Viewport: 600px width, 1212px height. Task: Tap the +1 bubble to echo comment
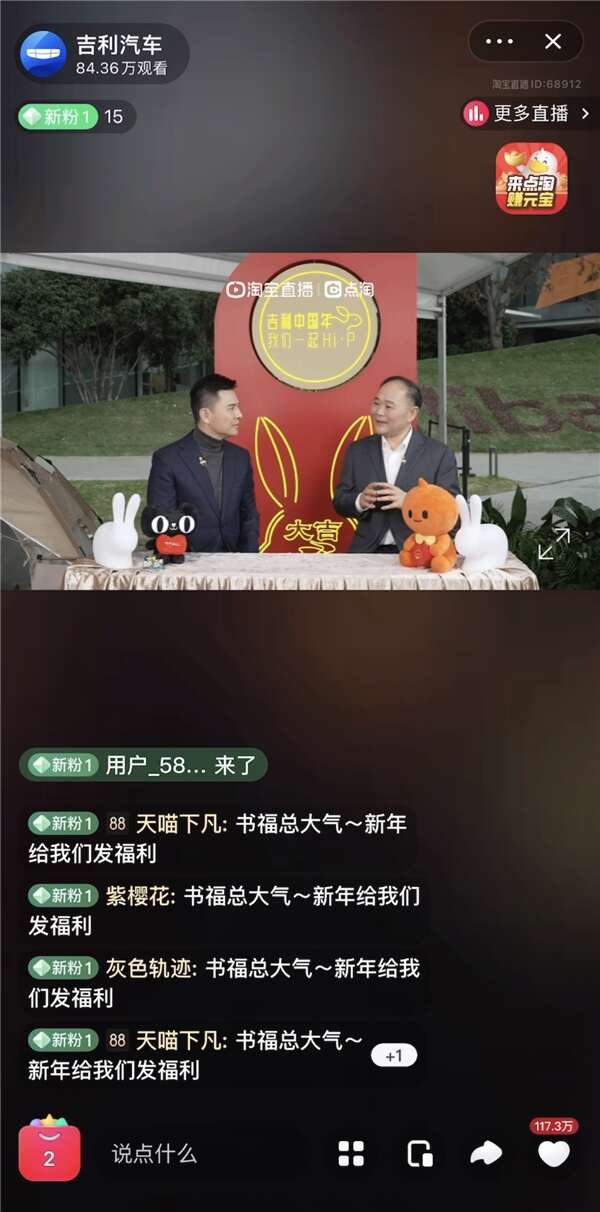pyautogui.click(x=393, y=1056)
